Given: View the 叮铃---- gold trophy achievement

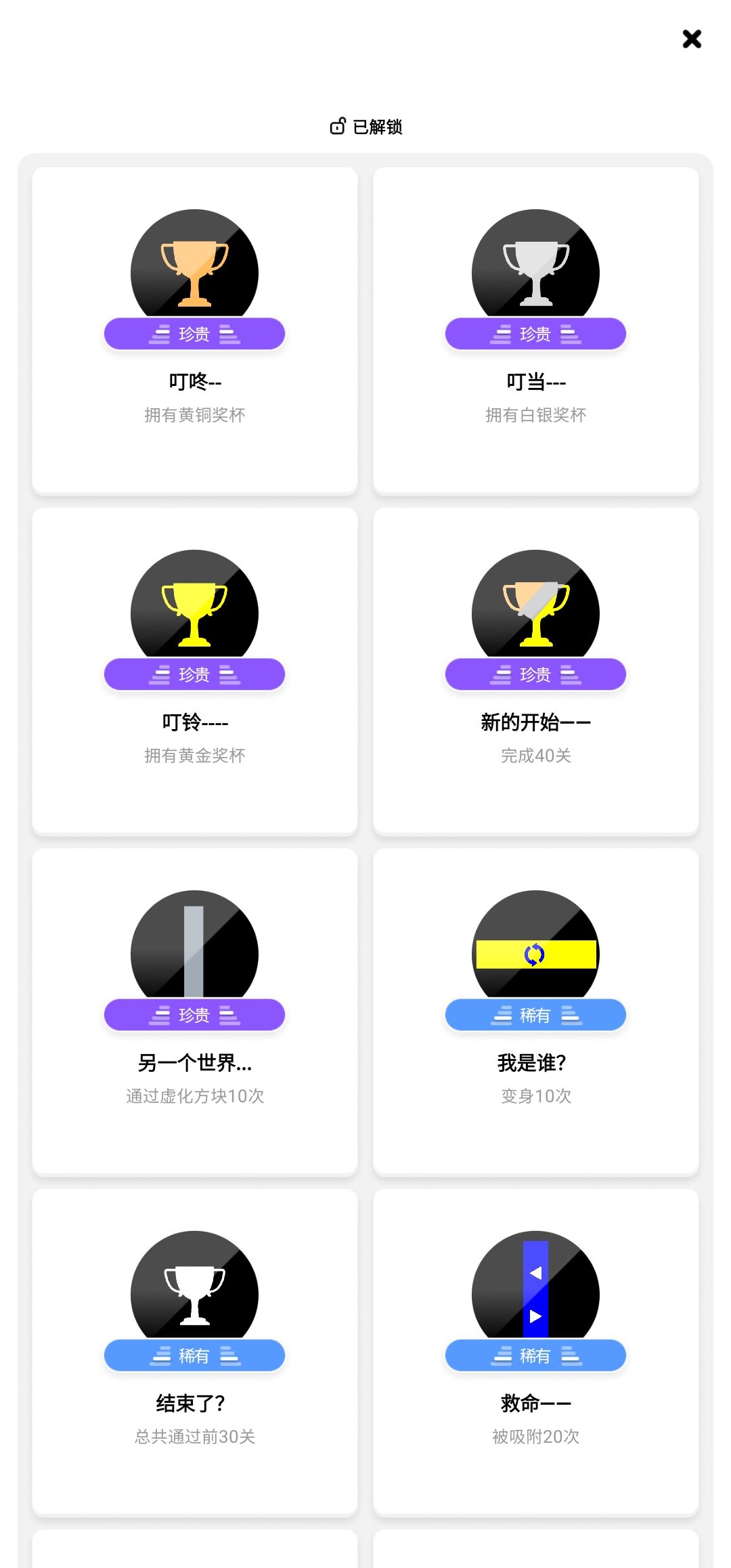Looking at the screenshot, I should click(195, 671).
